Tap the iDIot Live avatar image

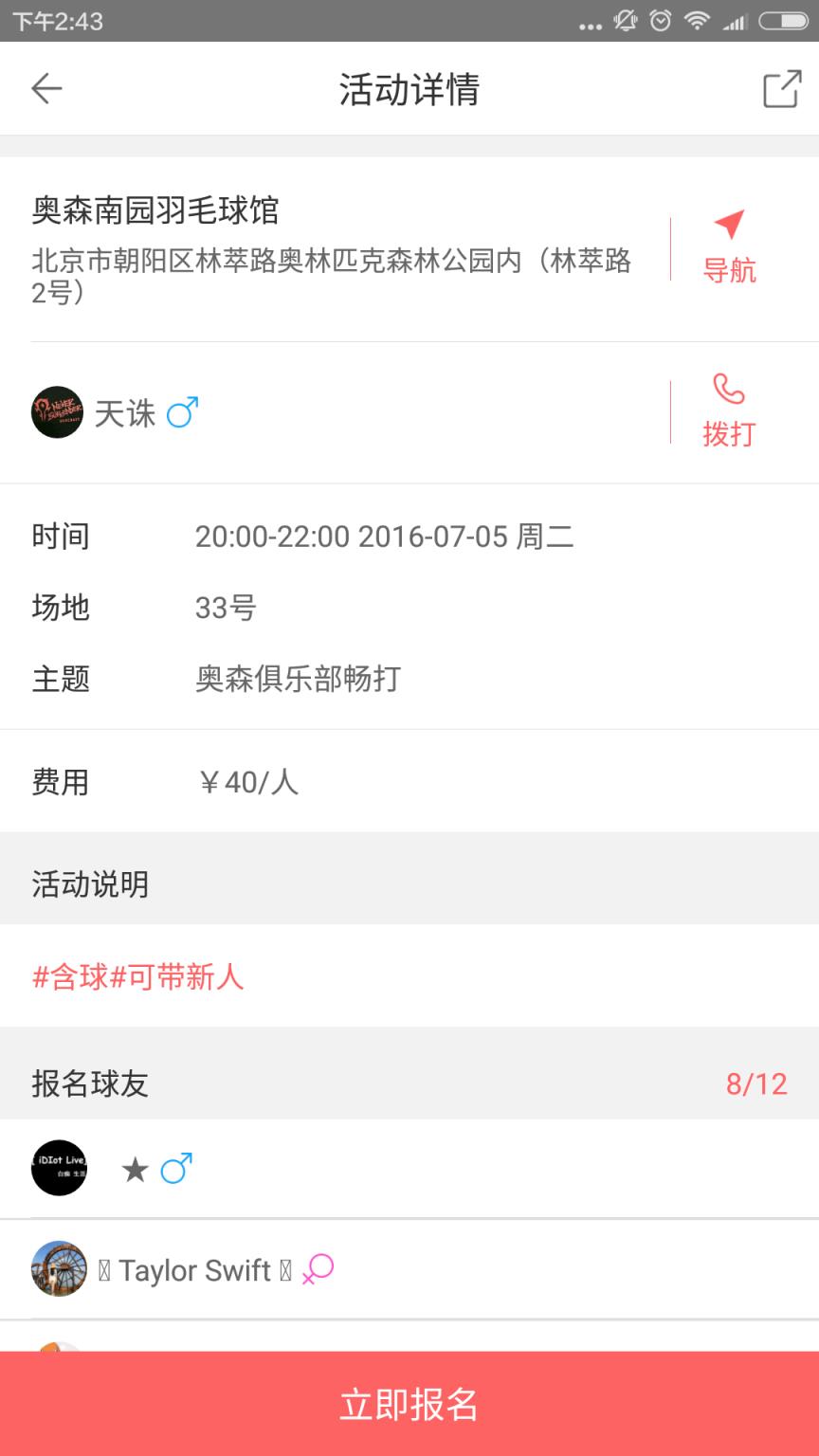click(59, 1168)
